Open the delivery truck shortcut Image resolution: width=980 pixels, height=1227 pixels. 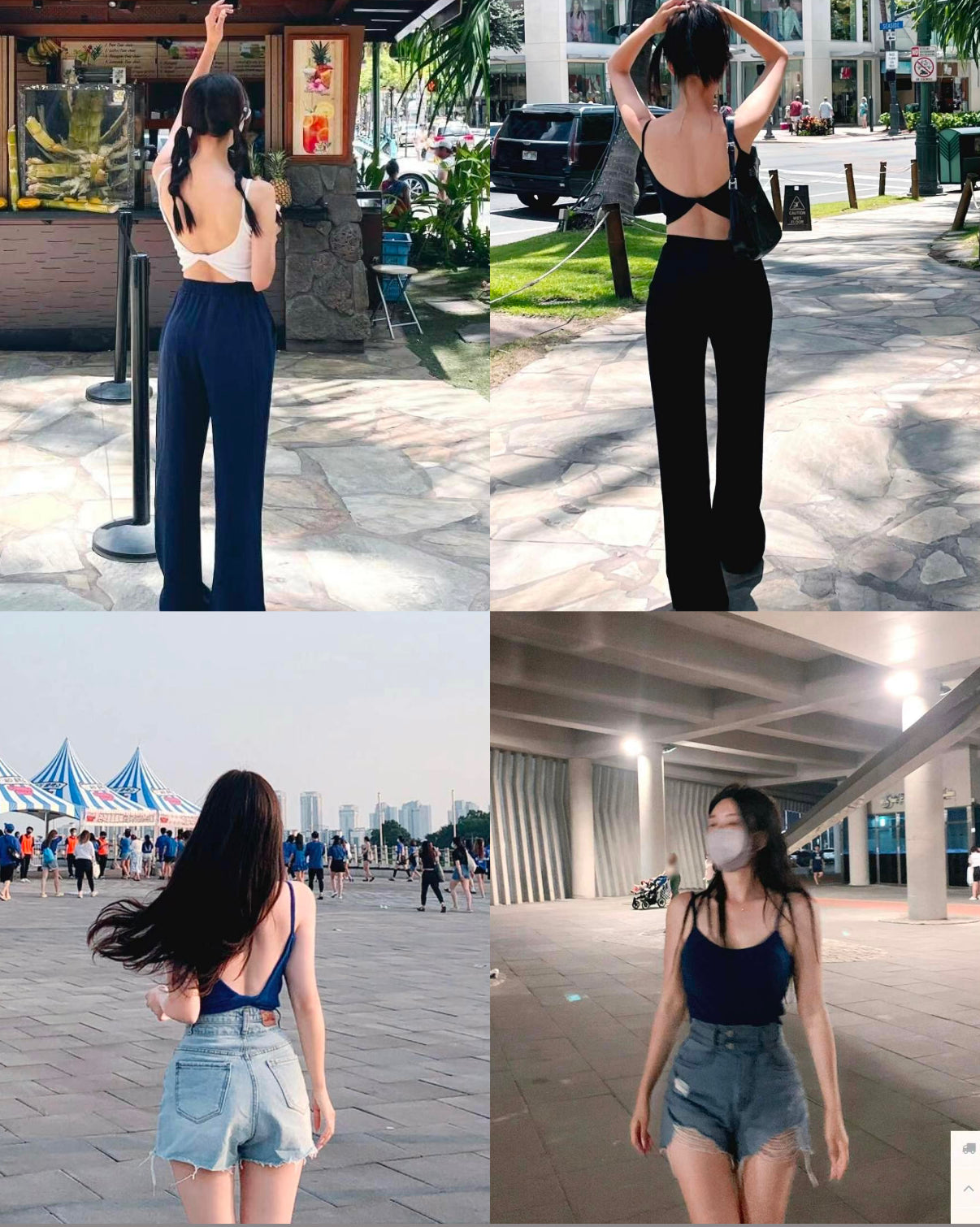[968, 1148]
